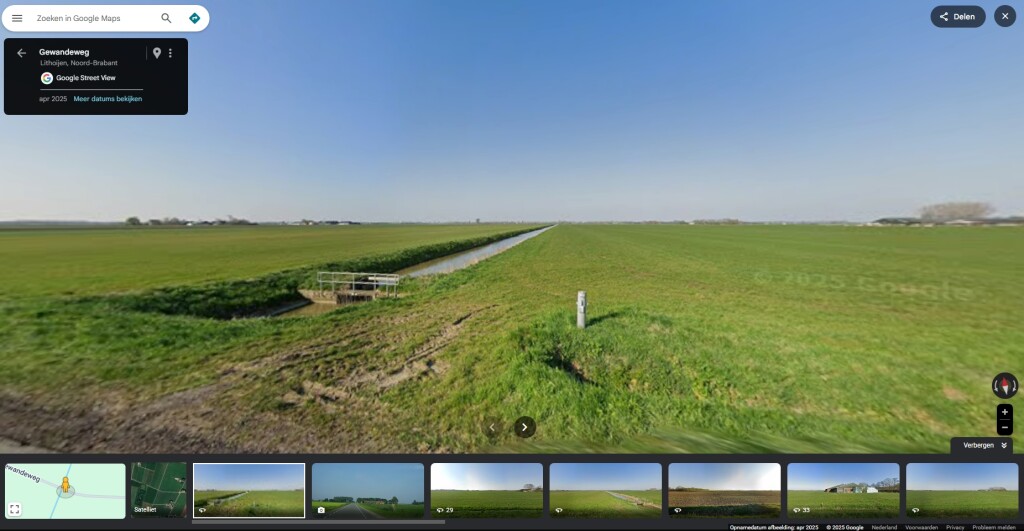Screen dimensions: 1024x531
Task: Open directions with the blue arrow icon
Action: [195, 18]
